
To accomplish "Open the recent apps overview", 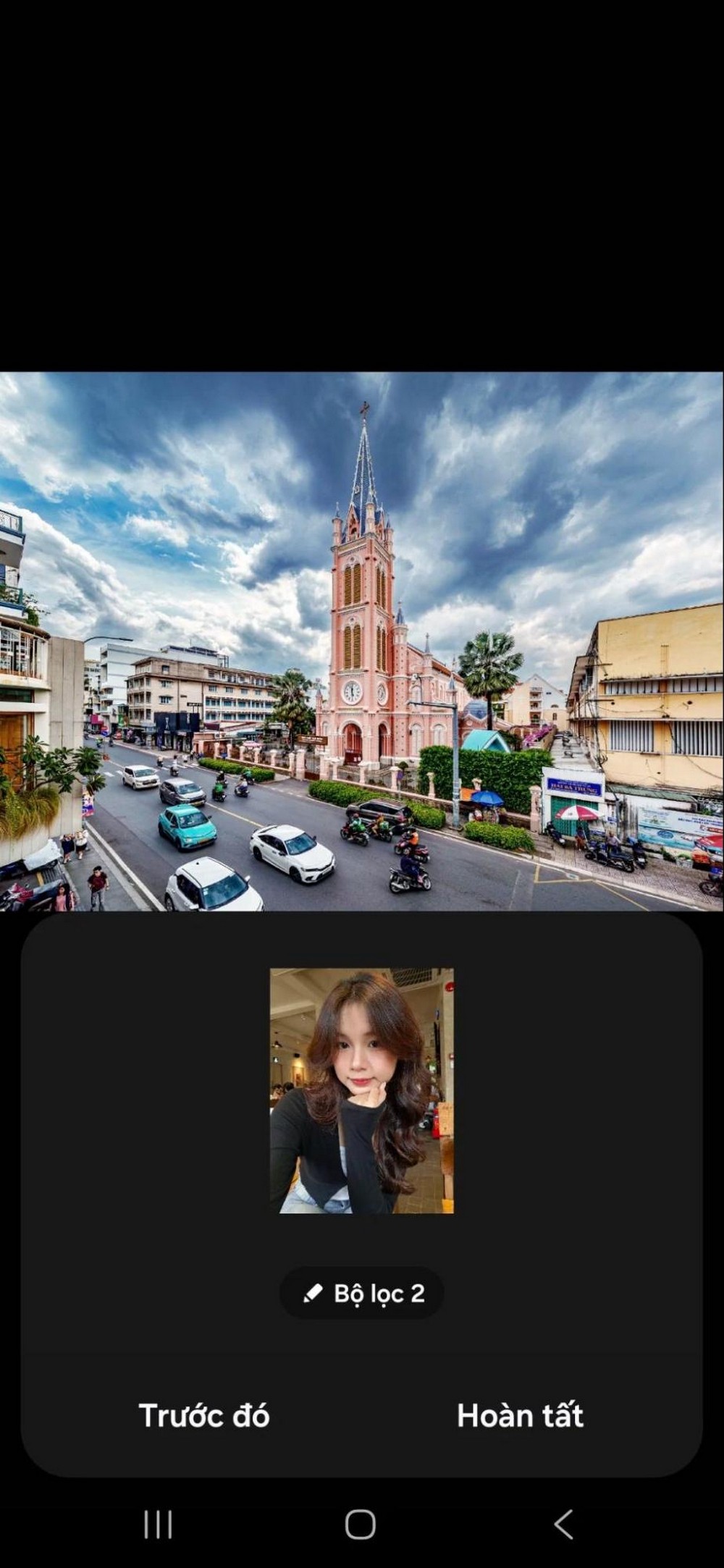I will click(158, 1524).
